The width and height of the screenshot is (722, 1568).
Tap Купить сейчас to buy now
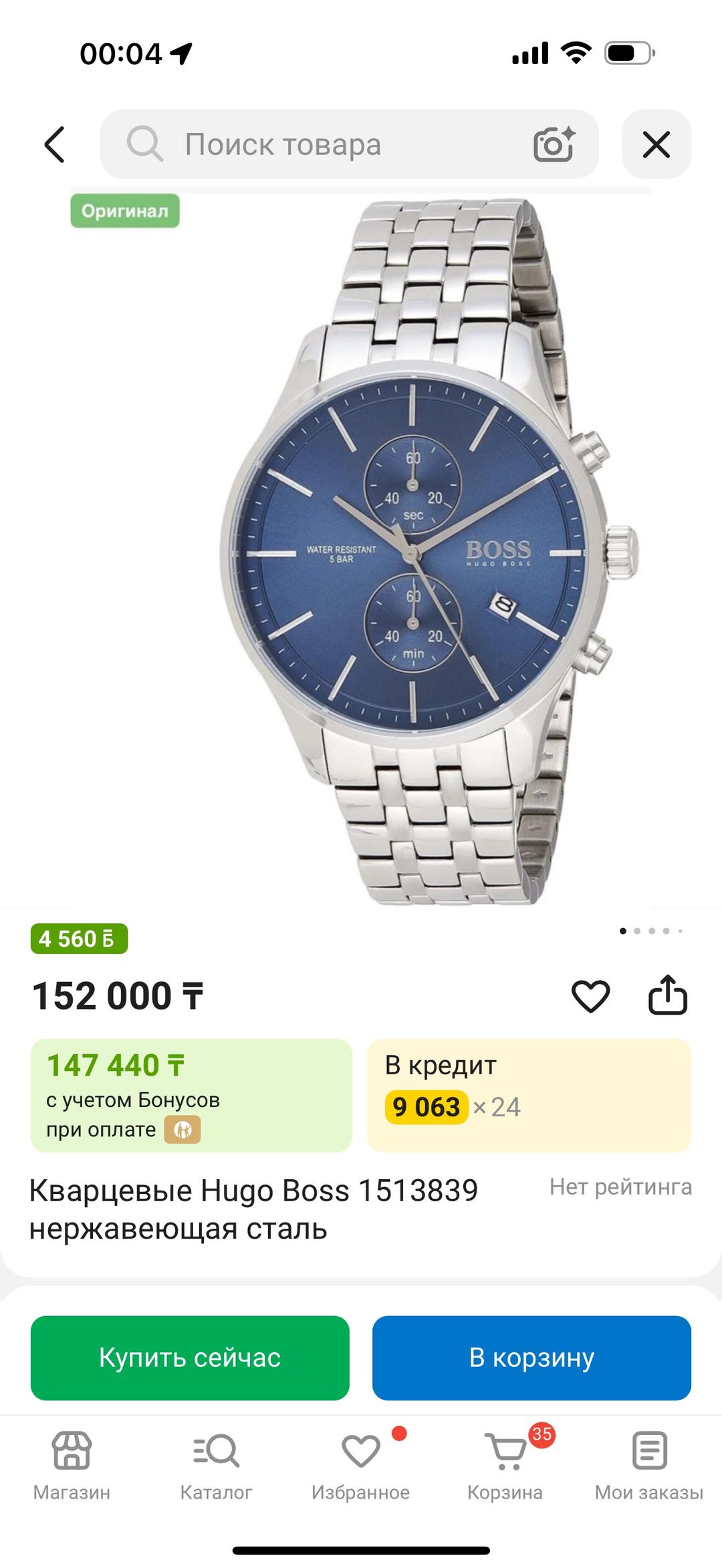(190, 1358)
